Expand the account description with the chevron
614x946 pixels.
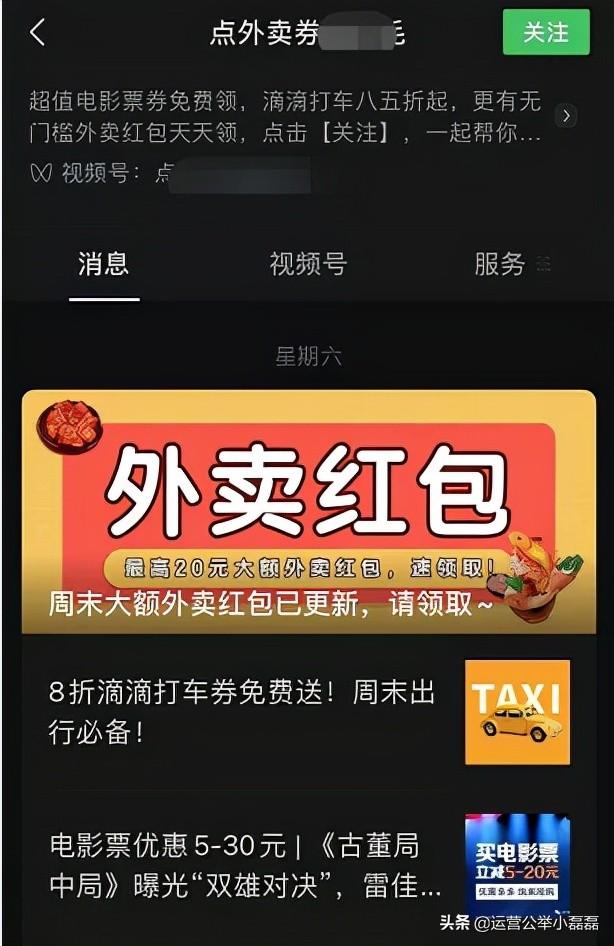(x=566, y=116)
